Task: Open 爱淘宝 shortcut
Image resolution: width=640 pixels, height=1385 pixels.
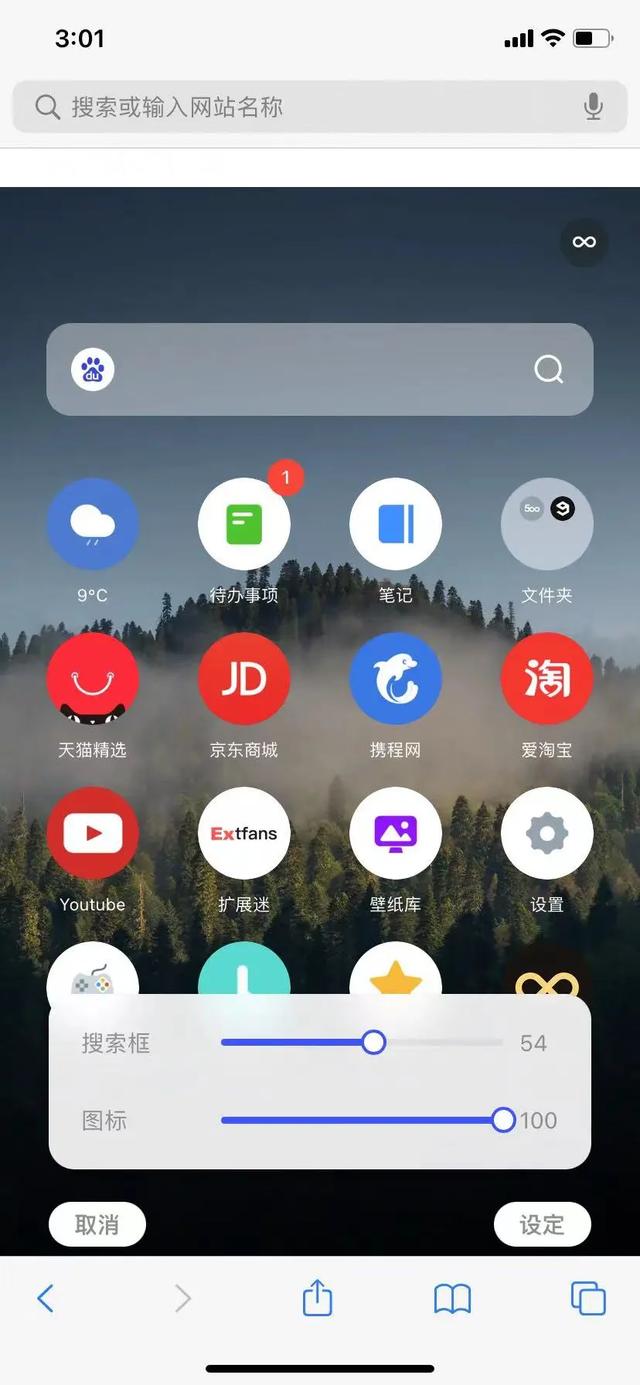Action: [547, 678]
